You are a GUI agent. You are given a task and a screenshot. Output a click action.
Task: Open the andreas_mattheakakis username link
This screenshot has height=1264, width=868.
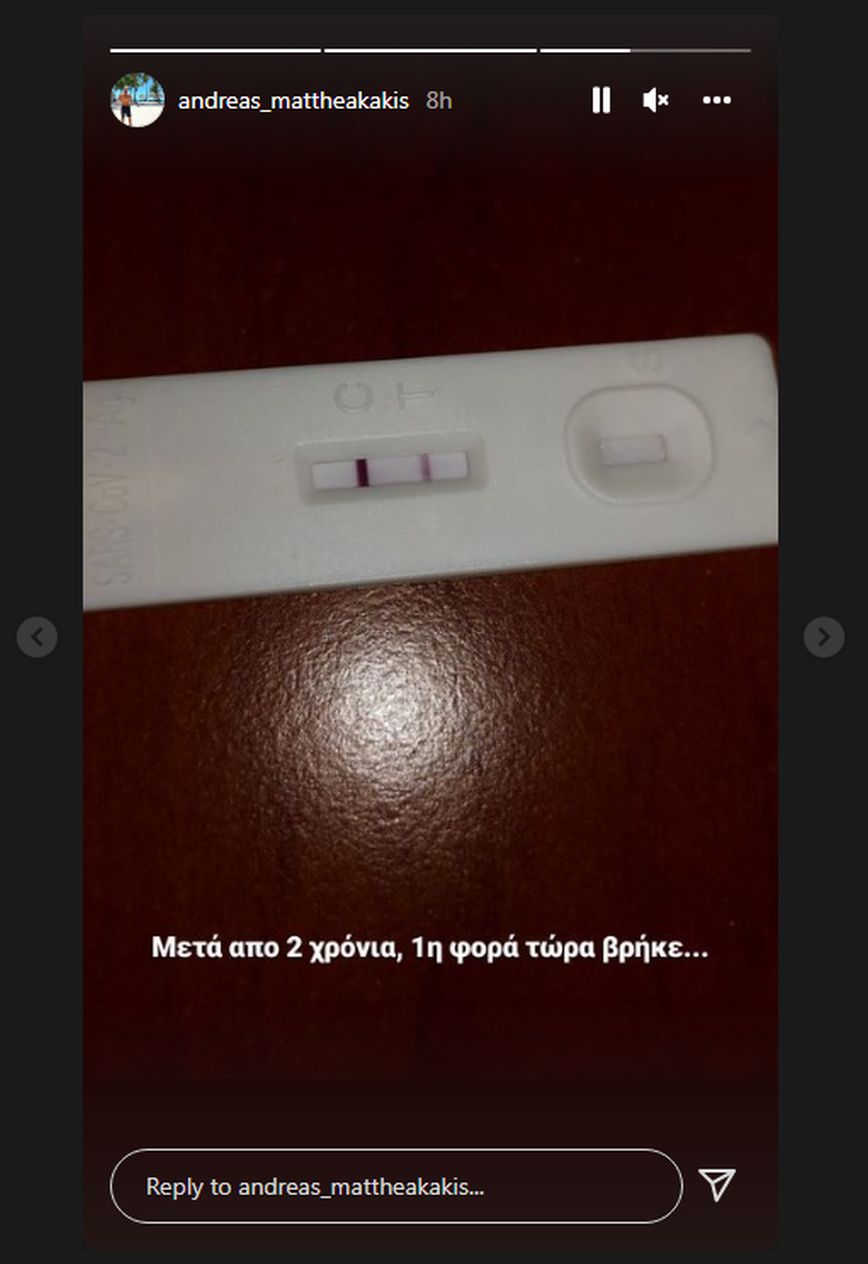pyautogui.click(x=293, y=101)
